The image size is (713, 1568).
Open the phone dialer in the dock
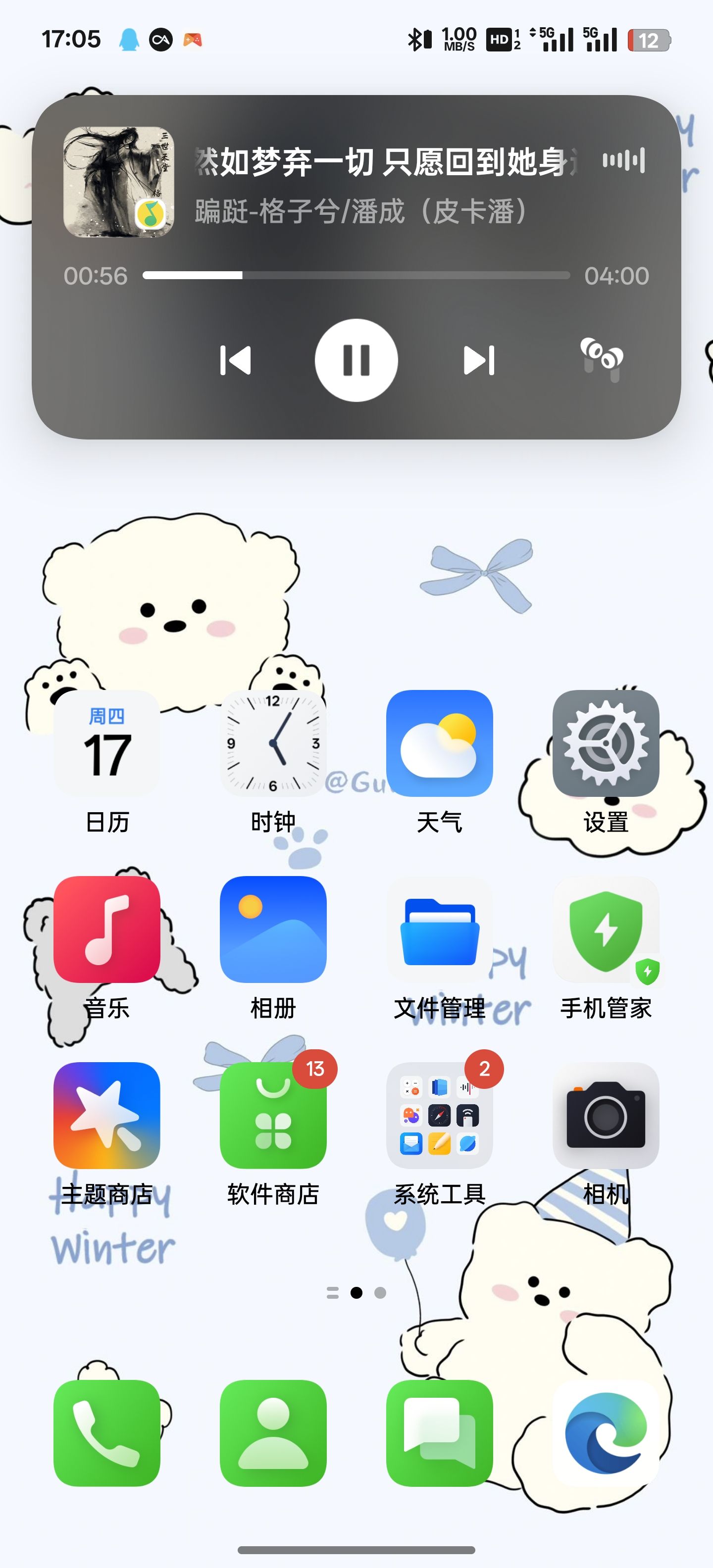[107, 1433]
